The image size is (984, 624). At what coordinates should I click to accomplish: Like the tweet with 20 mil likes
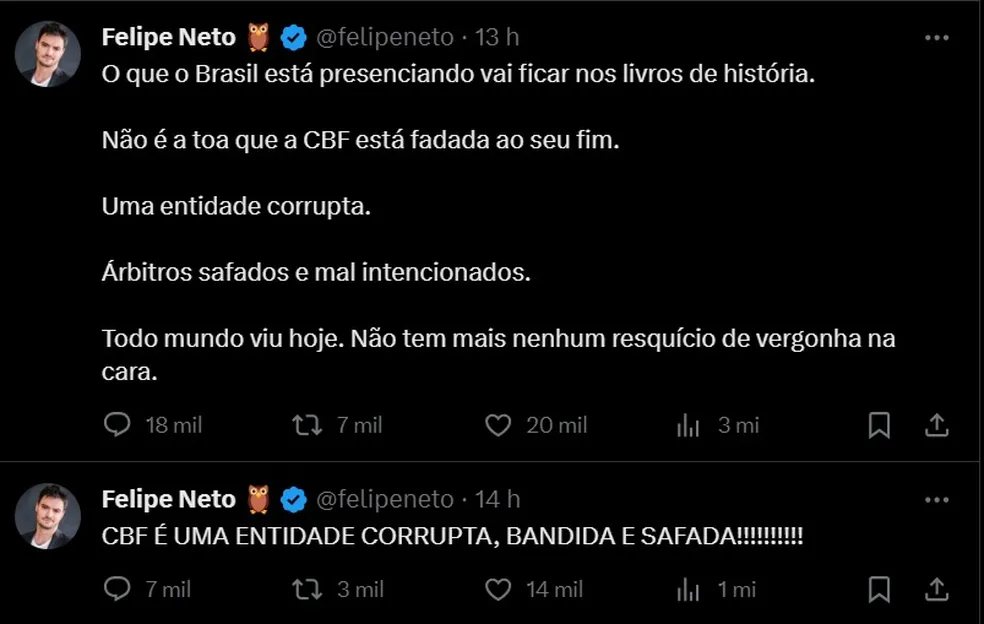(x=498, y=426)
